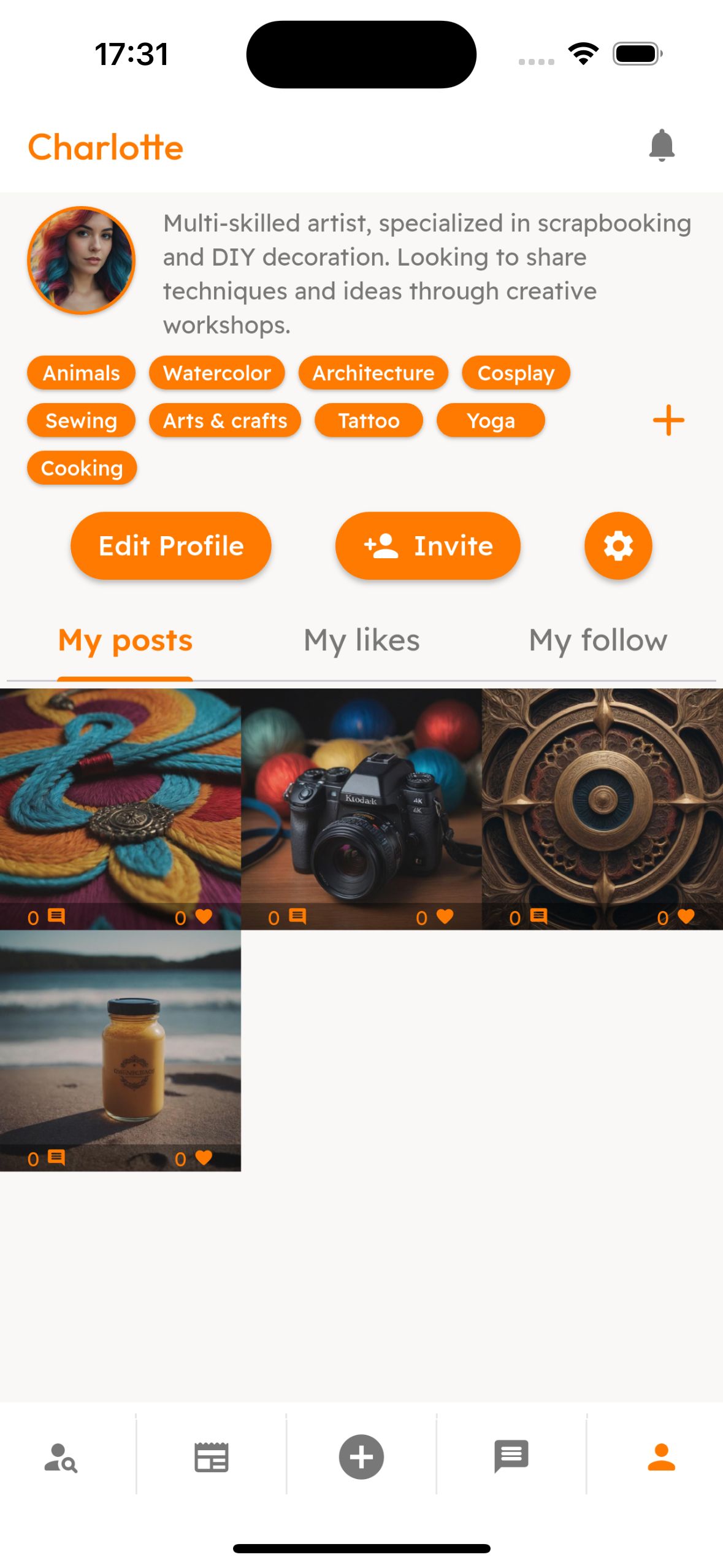Toggle the Watercolor interest tag
723x1568 pixels.
click(x=217, y=372)
